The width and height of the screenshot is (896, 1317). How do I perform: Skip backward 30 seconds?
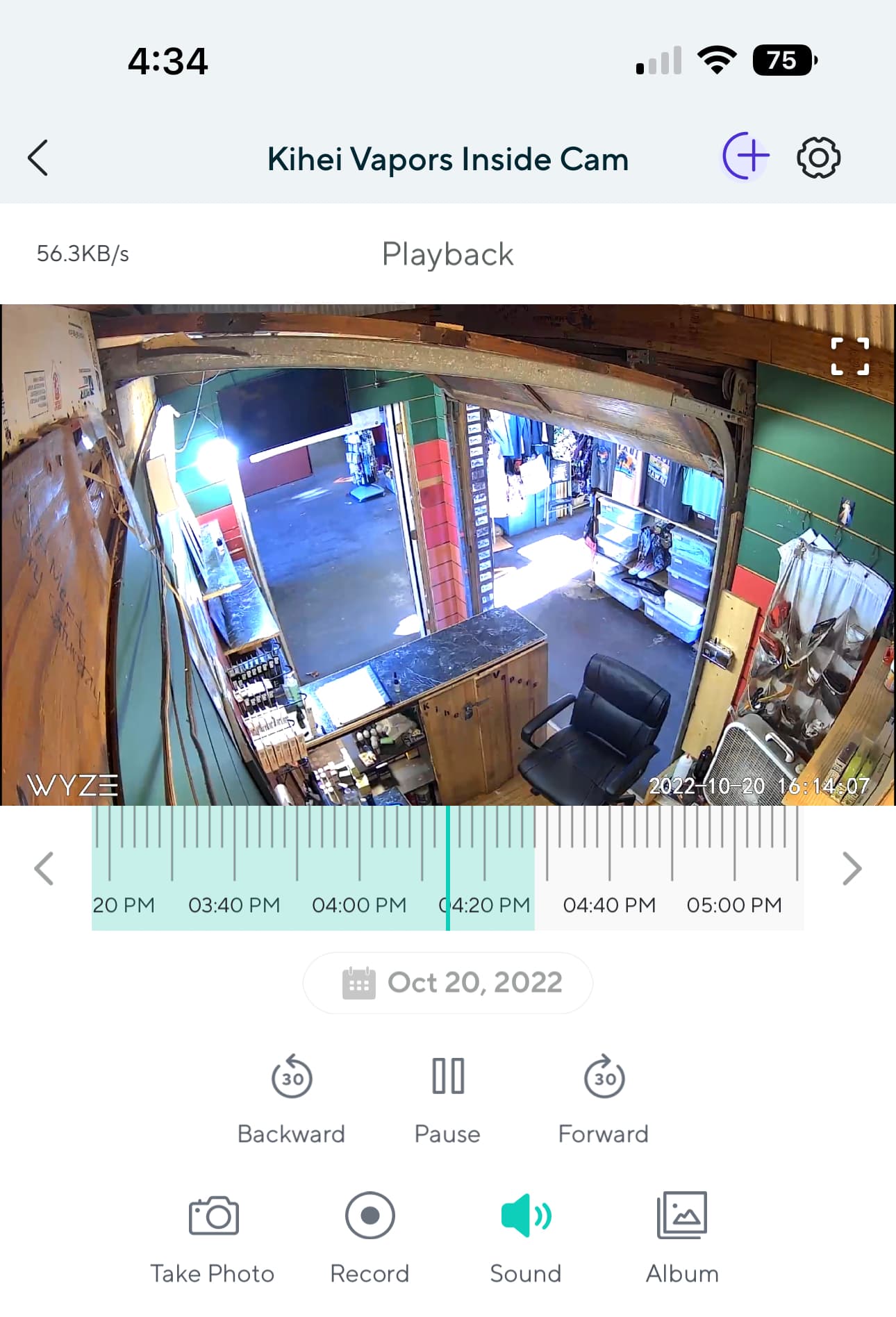pyautogui.click(x=292, y=1077)
